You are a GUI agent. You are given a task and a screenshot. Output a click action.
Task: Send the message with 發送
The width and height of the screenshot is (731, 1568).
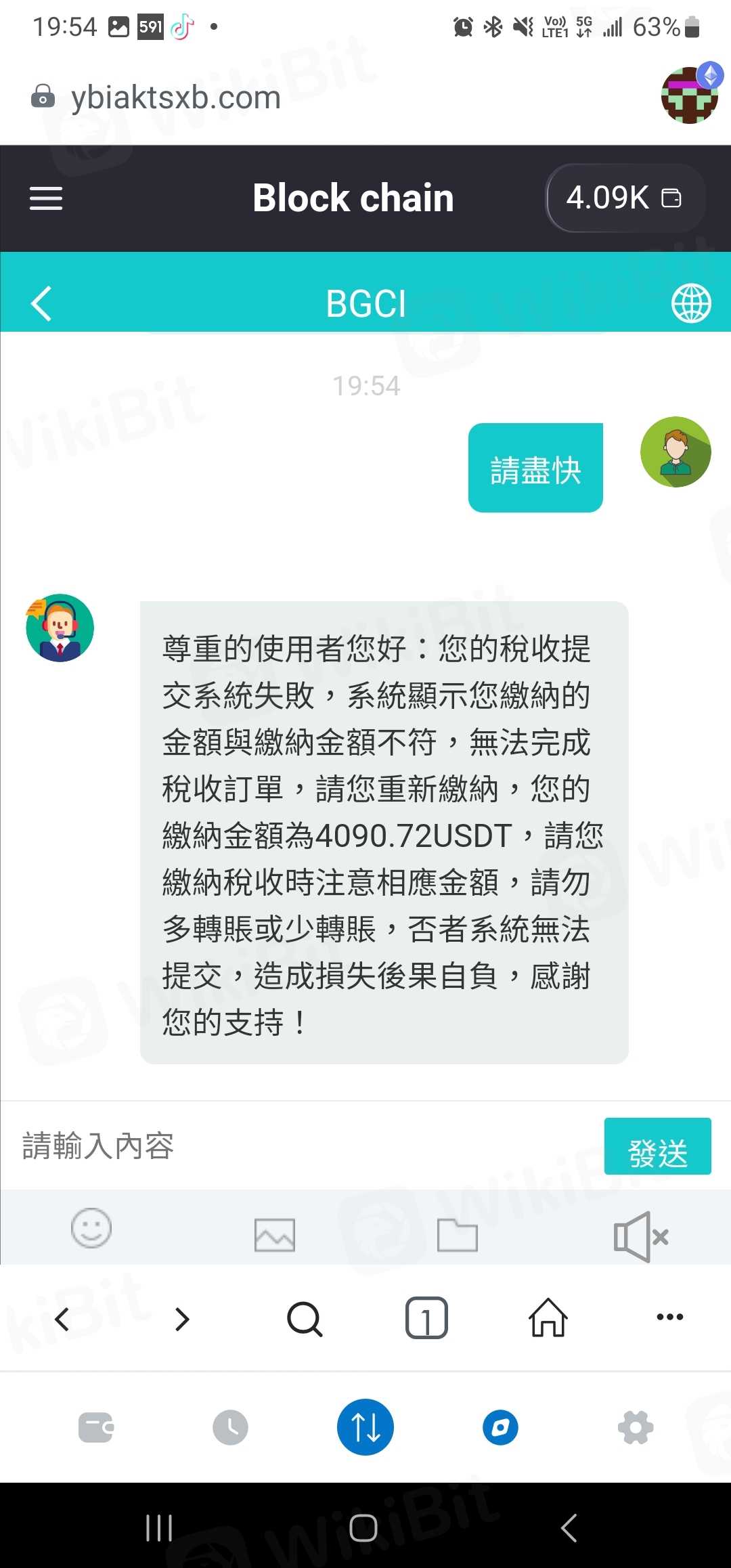tap(657, 1146)
